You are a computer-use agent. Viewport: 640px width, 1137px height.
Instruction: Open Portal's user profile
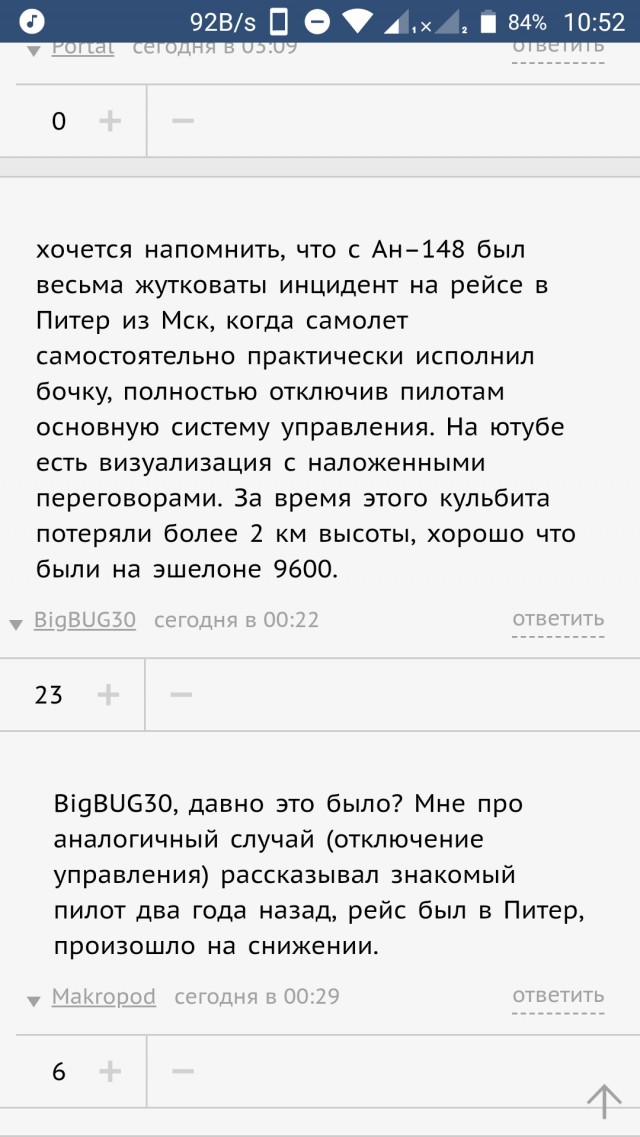coord(82,48)
